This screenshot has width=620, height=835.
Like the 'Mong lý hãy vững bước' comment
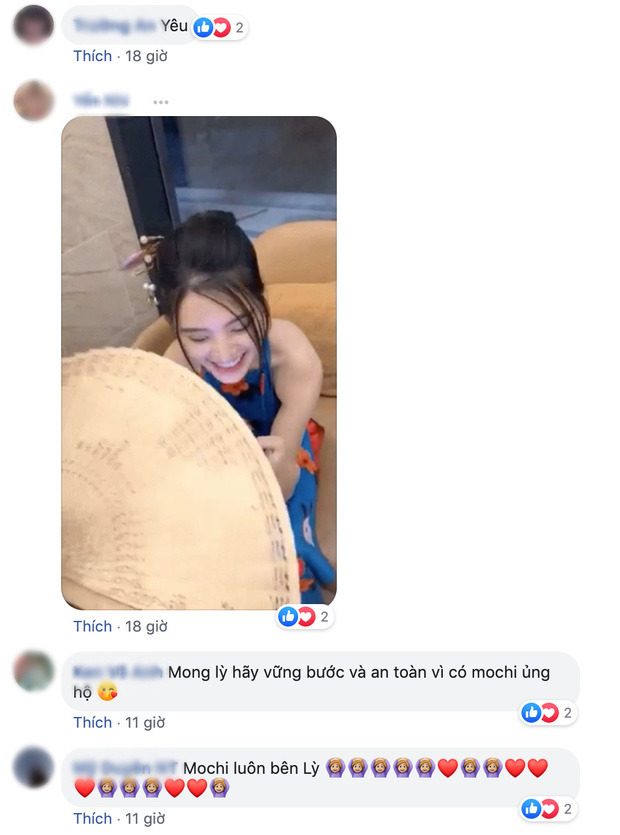click(x=92, y=722)
